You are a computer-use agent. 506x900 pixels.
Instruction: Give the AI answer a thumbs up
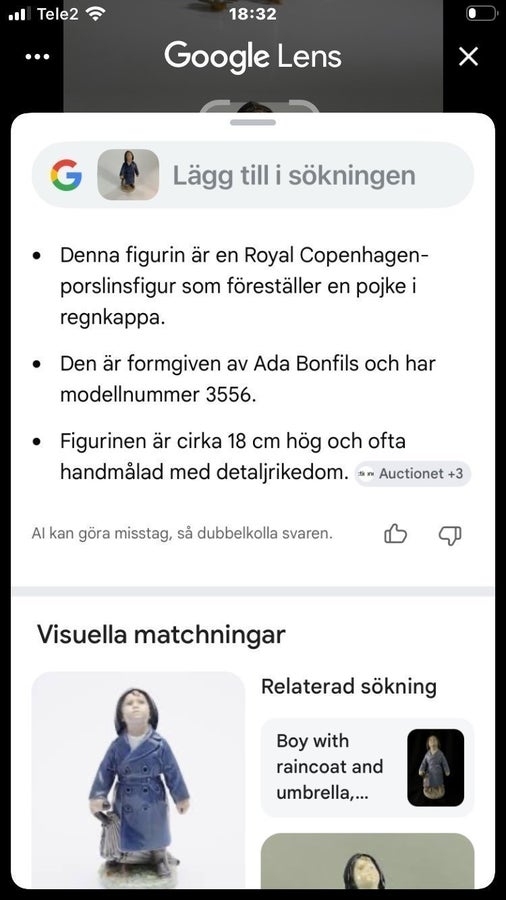point(395,534)
